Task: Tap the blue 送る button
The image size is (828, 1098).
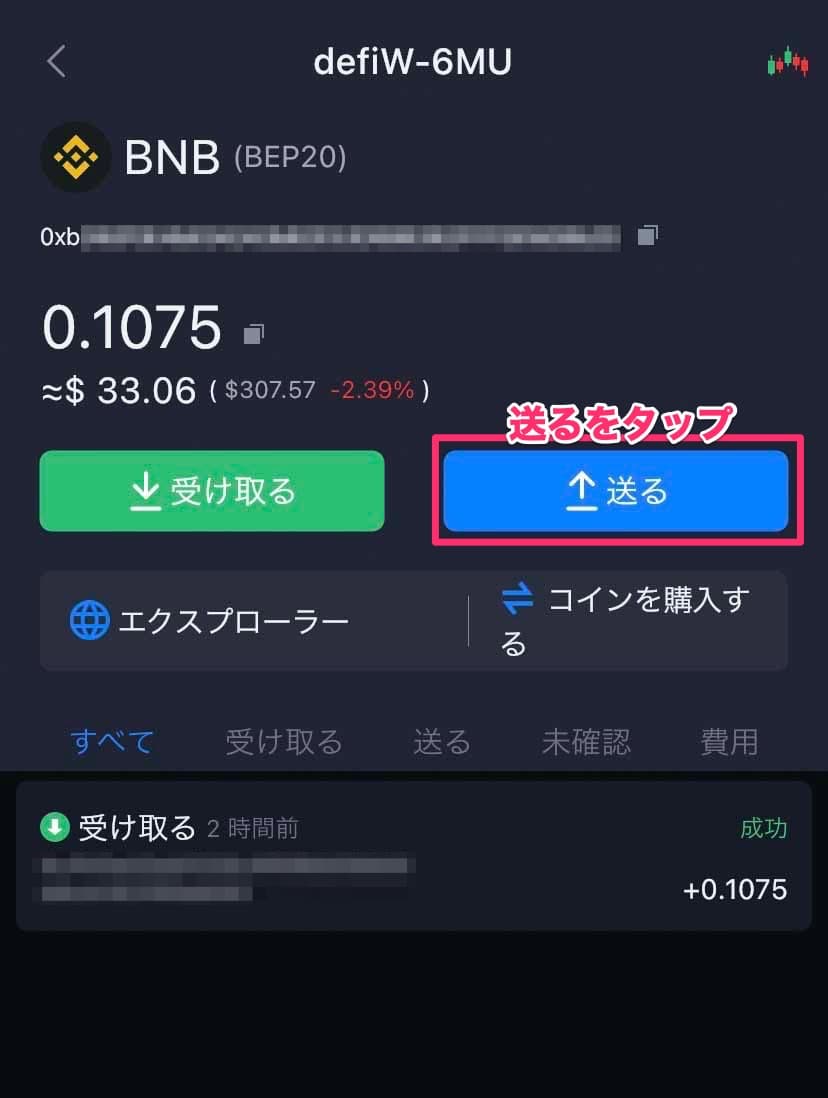Action: (616, 491)
